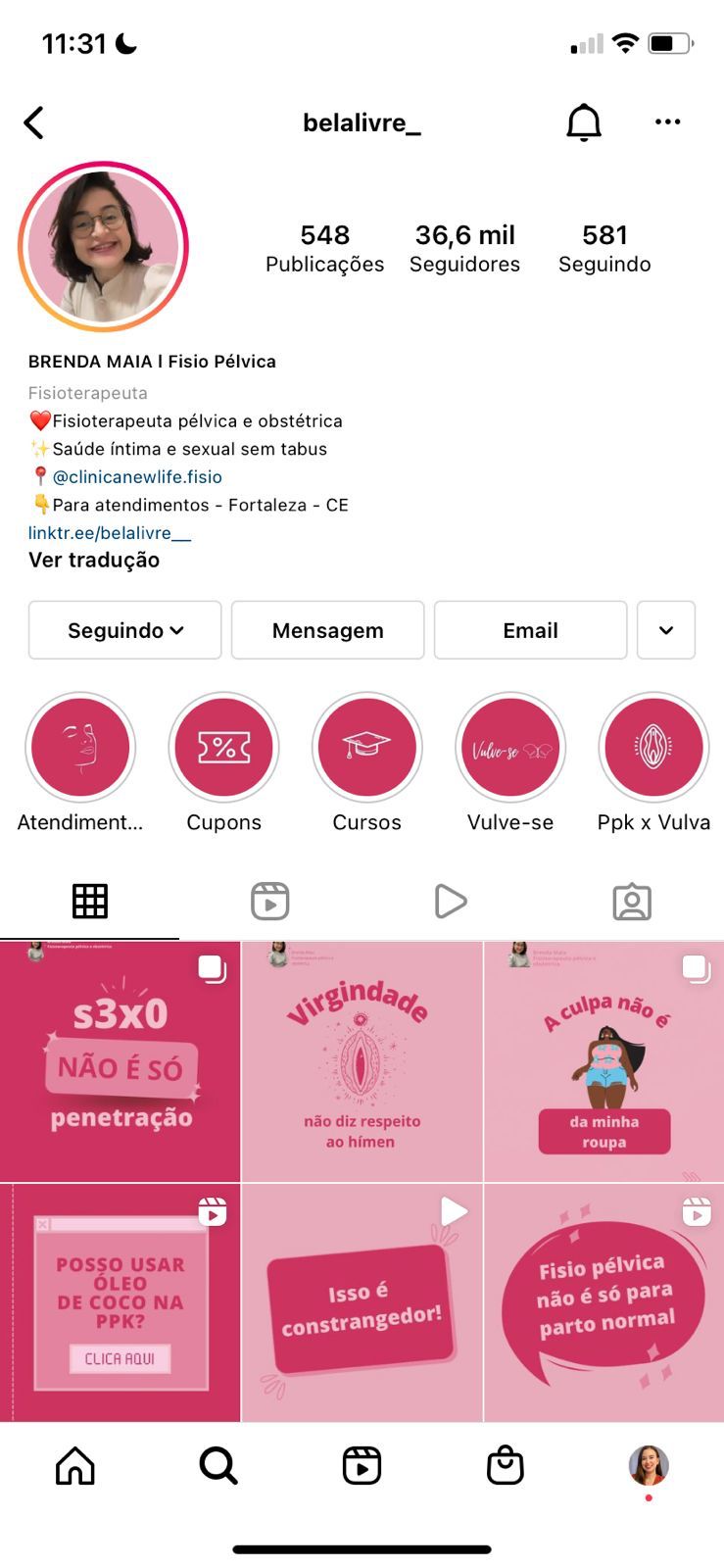
Task: Go to the home feed tab
Action: tap(75, 1466)
